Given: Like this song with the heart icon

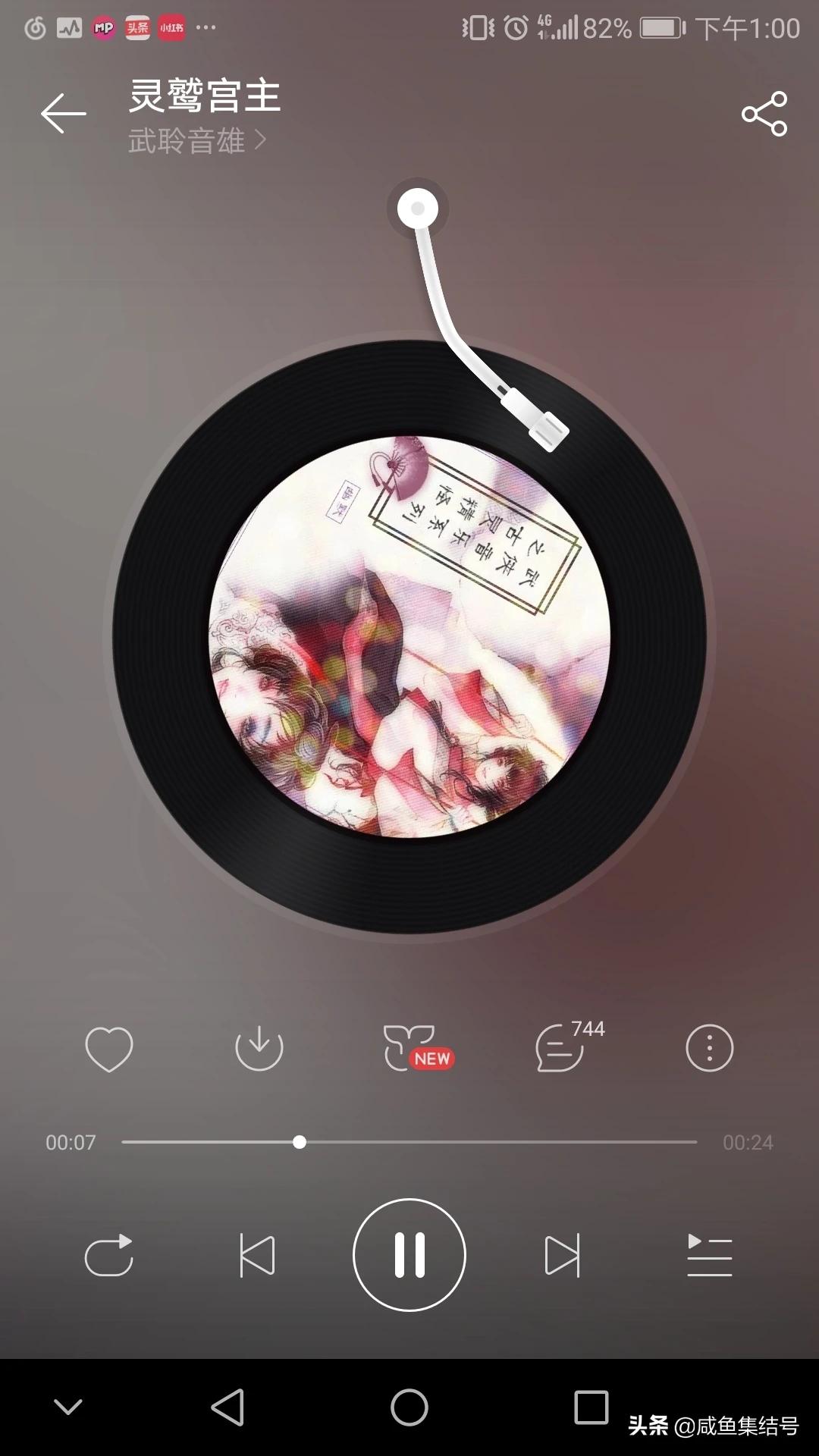Looking at the screenshot, I should tap(109, 1049).
